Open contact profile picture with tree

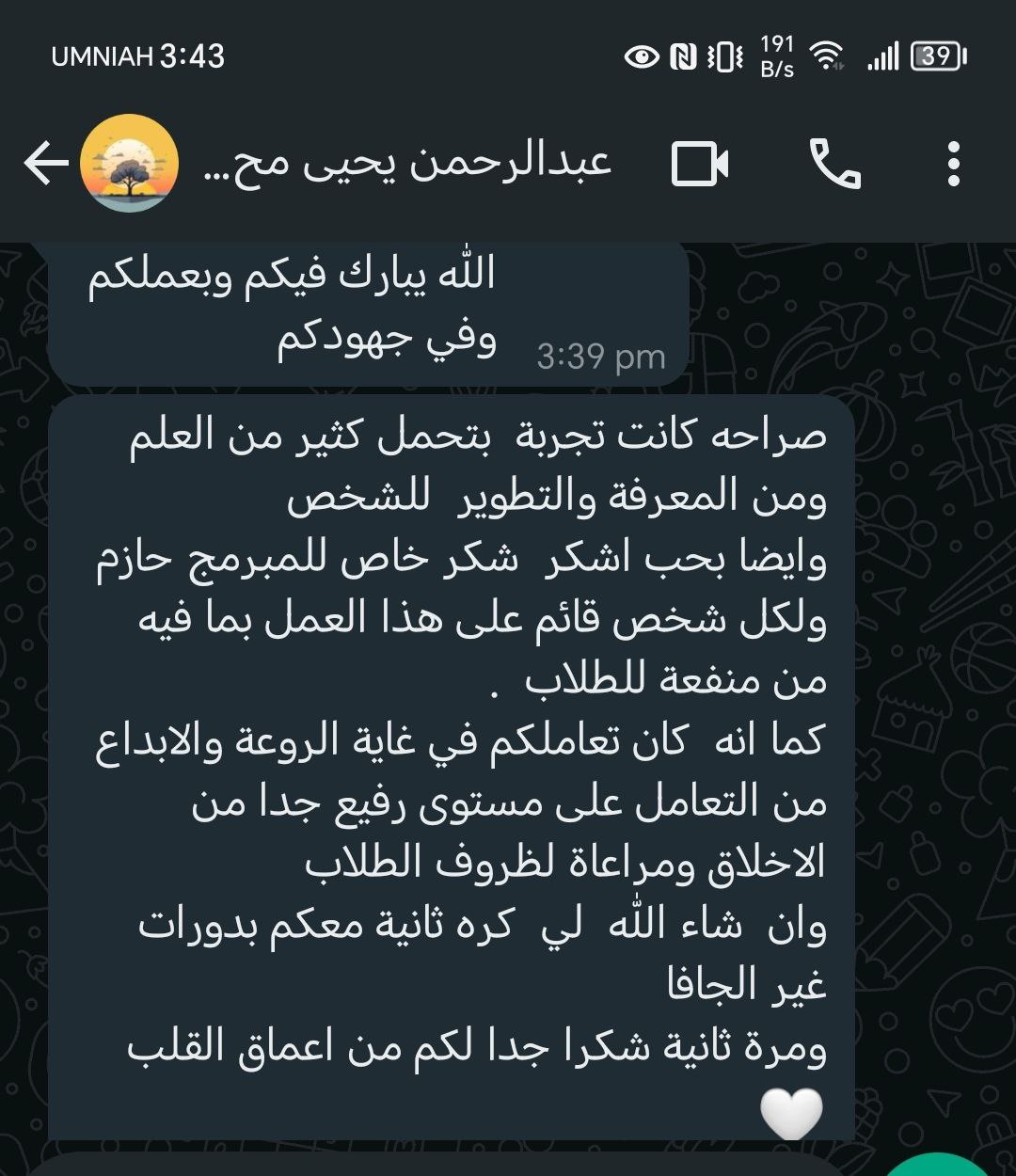pos(129,165)
